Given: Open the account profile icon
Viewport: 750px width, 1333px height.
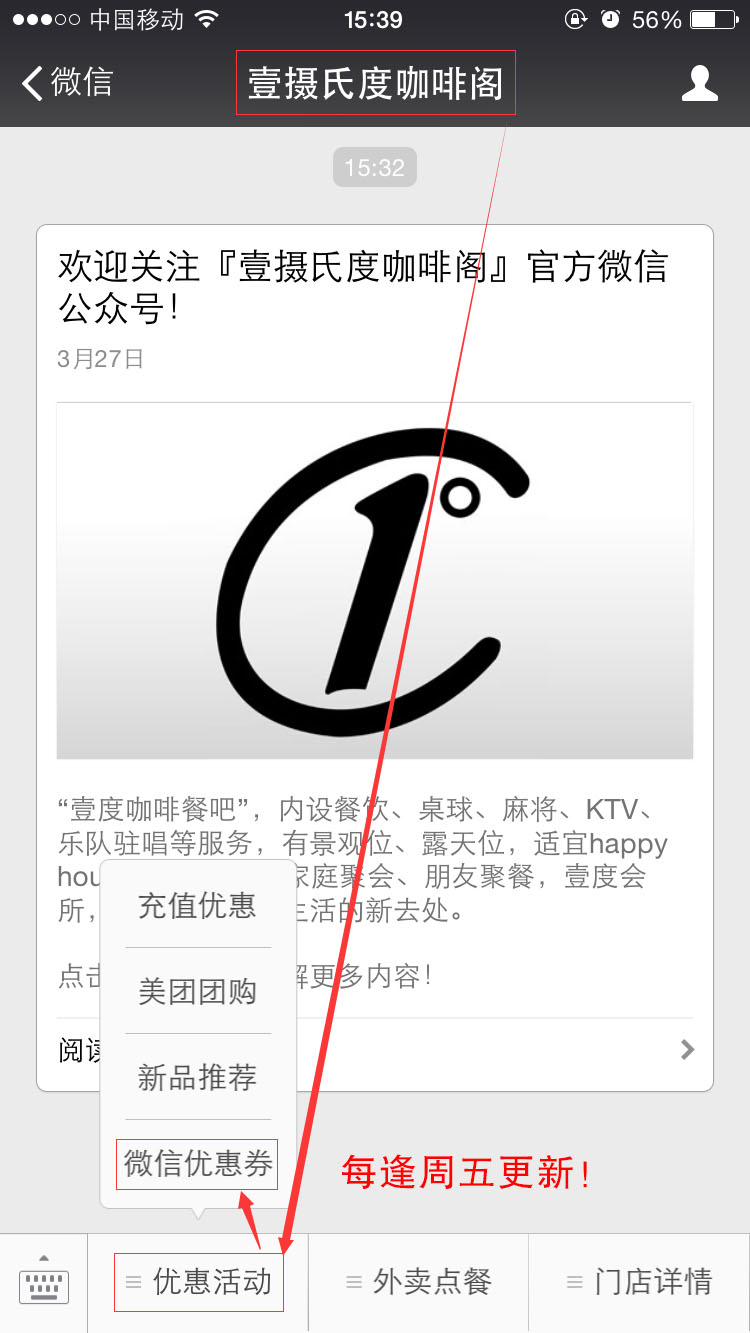Looking at the screenshot, I should 699,84.
